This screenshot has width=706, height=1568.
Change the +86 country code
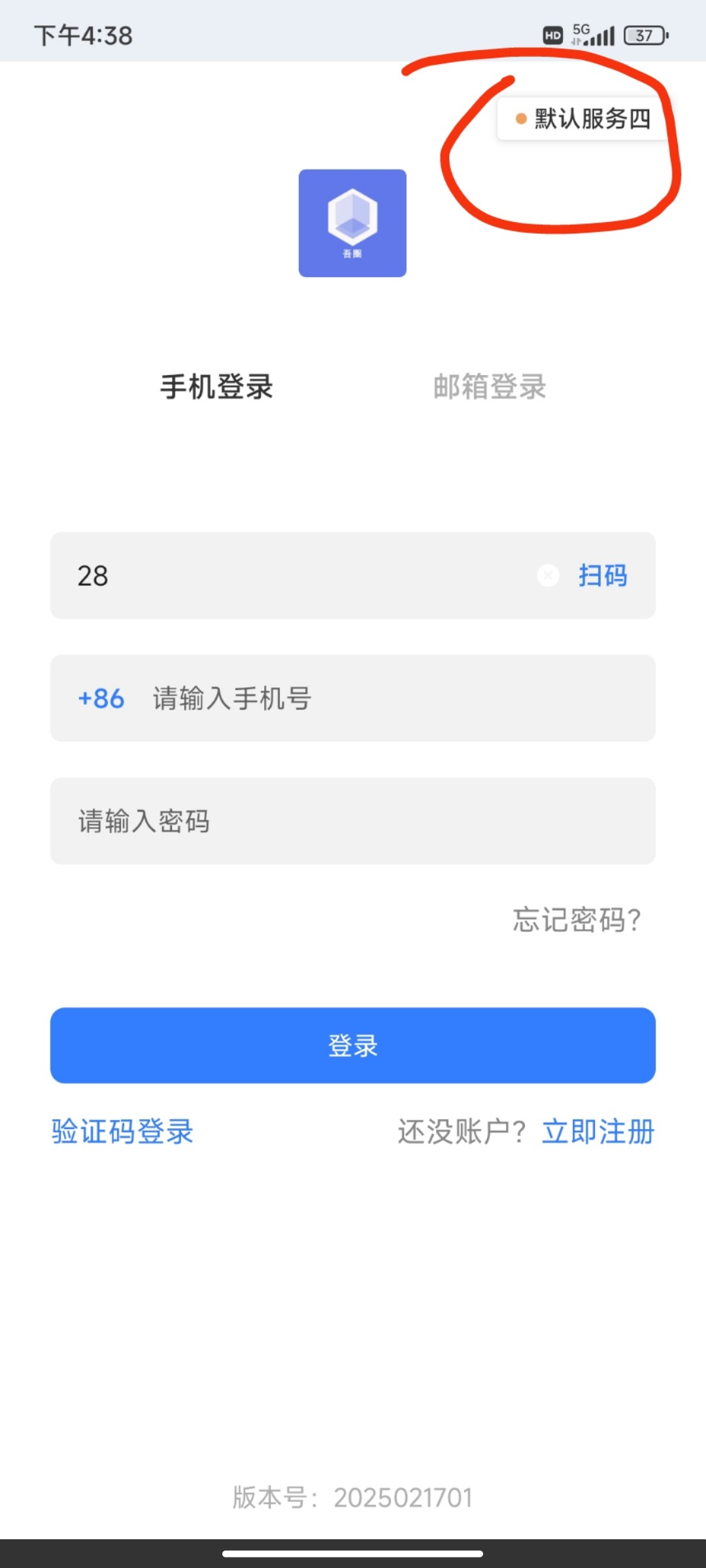[x=101, y=698]
